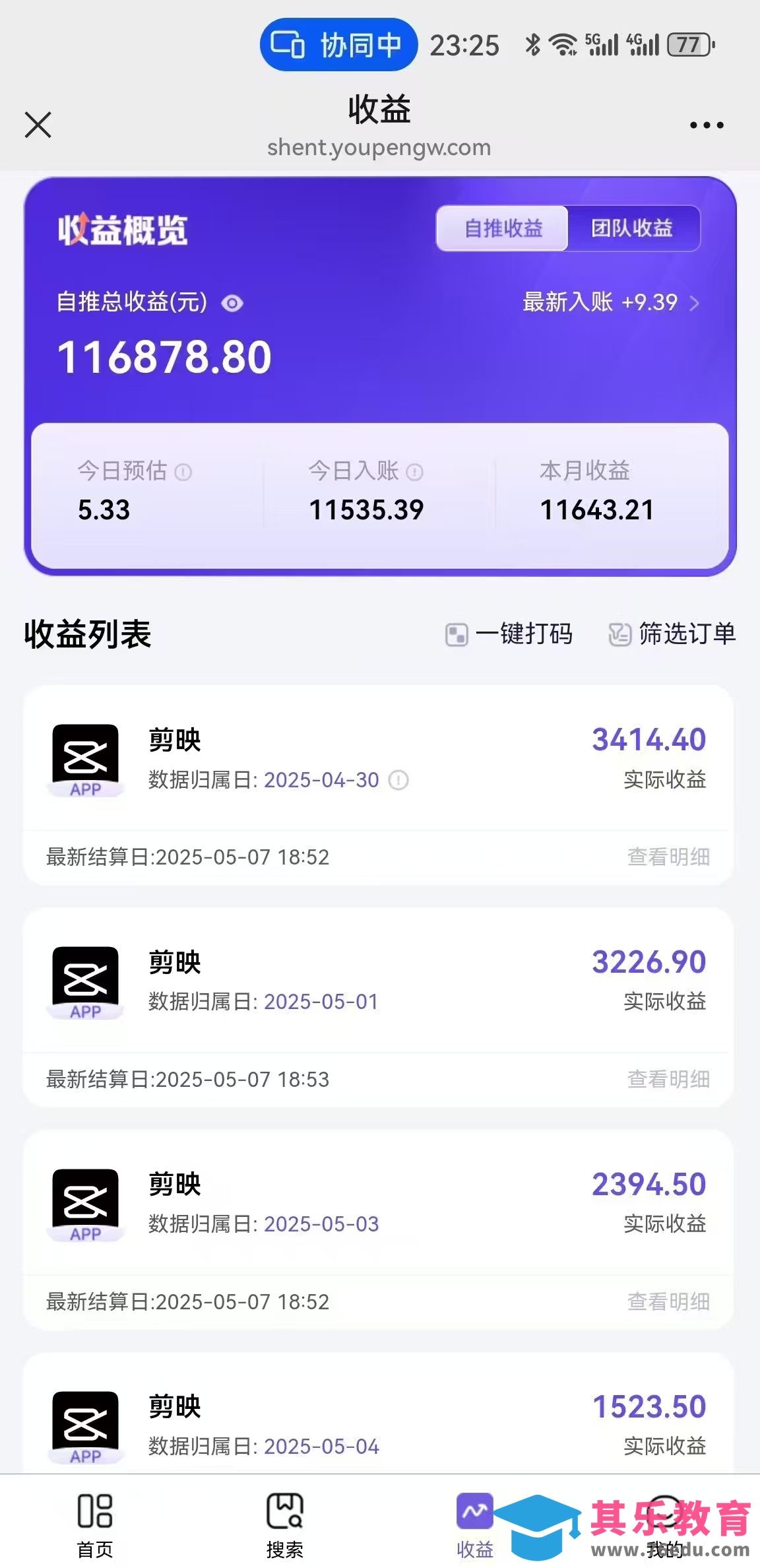The width and height of the screenshot is (760, 1568).
Task: Show info for 今日入账
Action: pyautogui.click(x=415, y=473)
